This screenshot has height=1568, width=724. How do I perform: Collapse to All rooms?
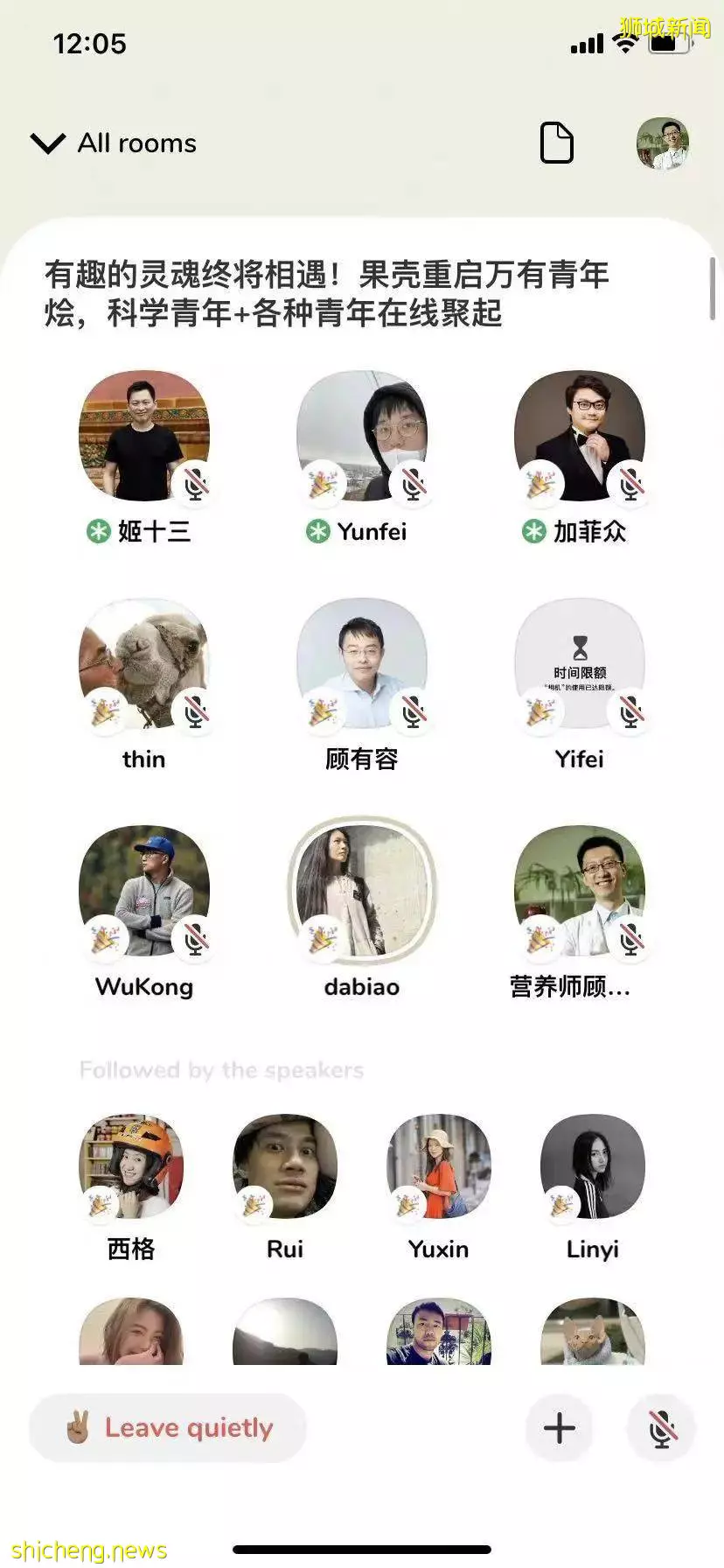click(114, 143)
